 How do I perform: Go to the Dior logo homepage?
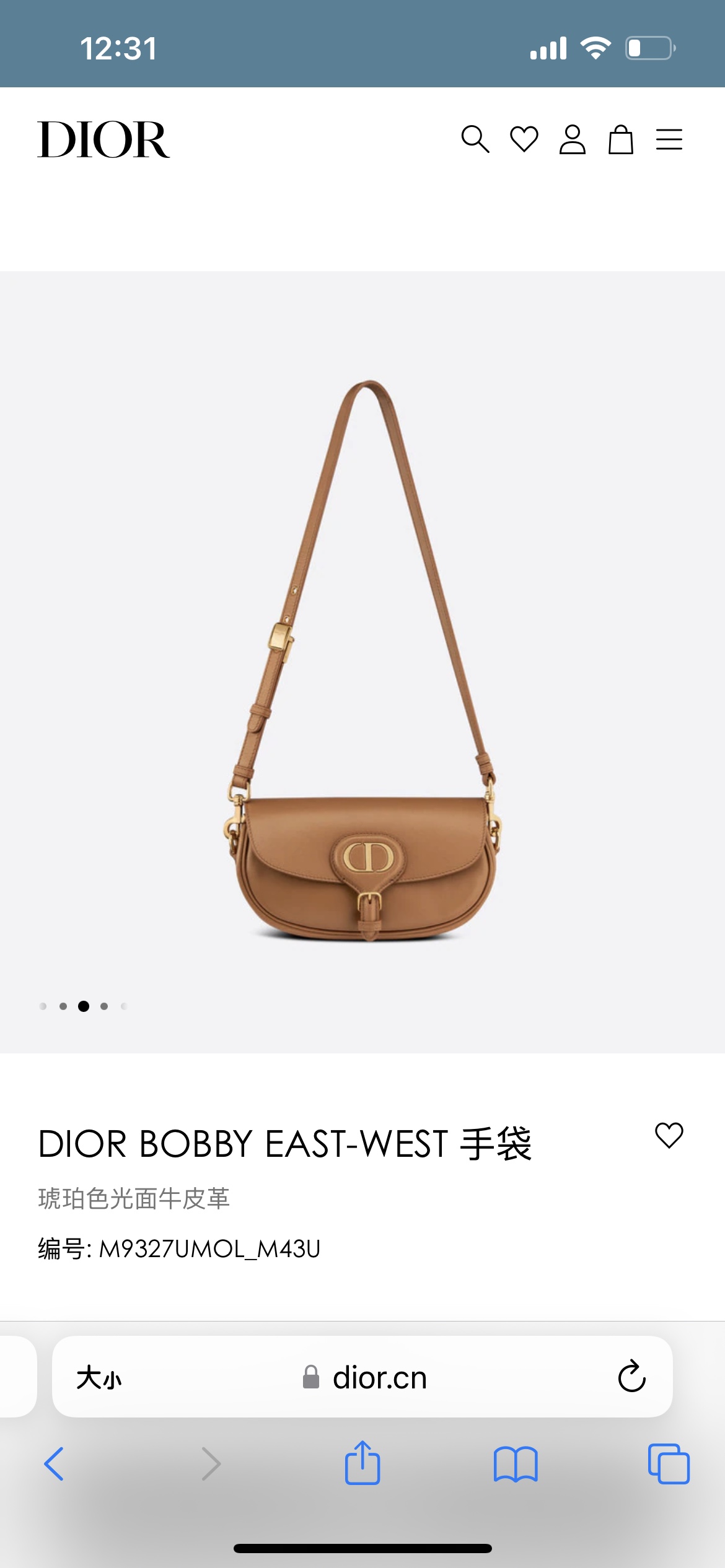coord(103,140)
